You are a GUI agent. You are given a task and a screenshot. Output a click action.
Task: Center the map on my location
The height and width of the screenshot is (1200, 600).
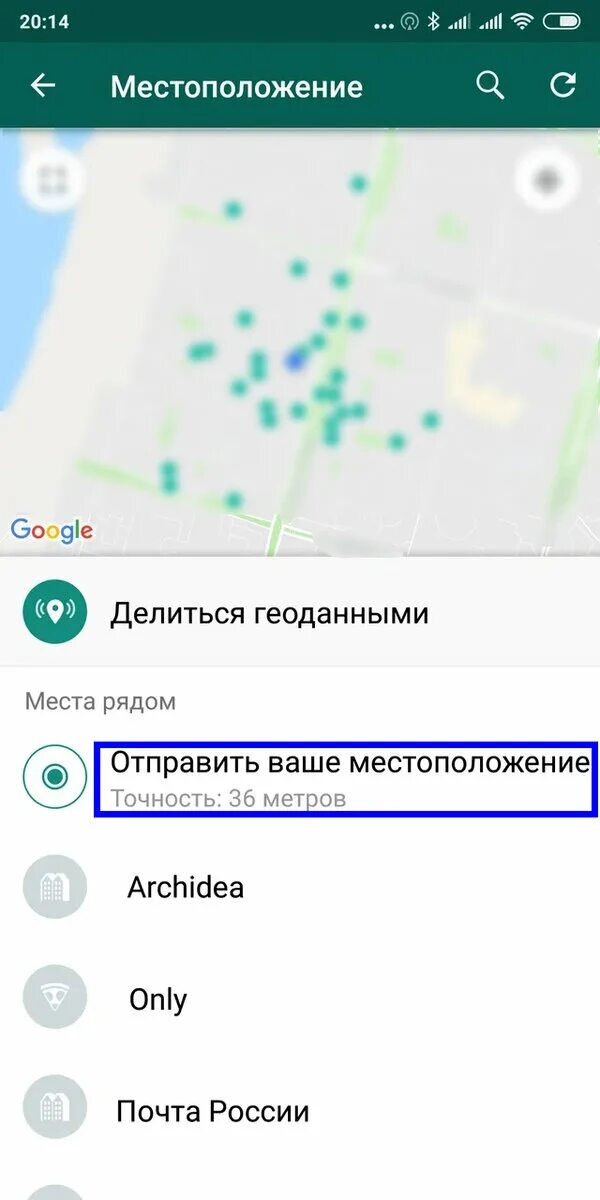(546, 180)
